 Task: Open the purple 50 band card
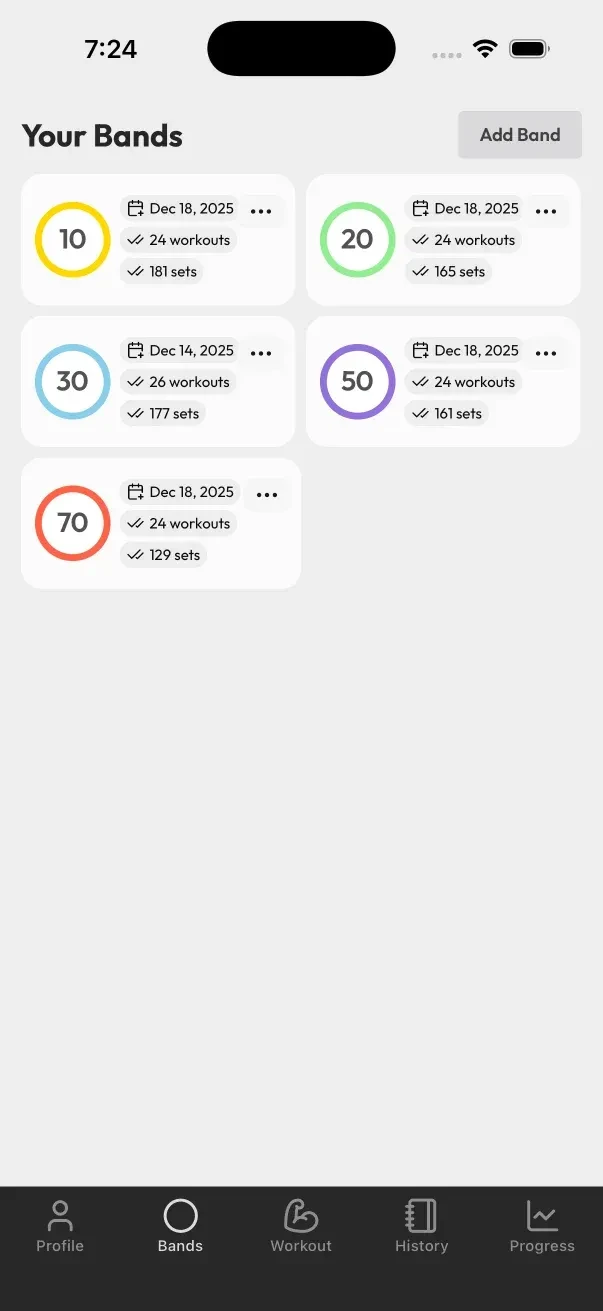pos(357,382)
